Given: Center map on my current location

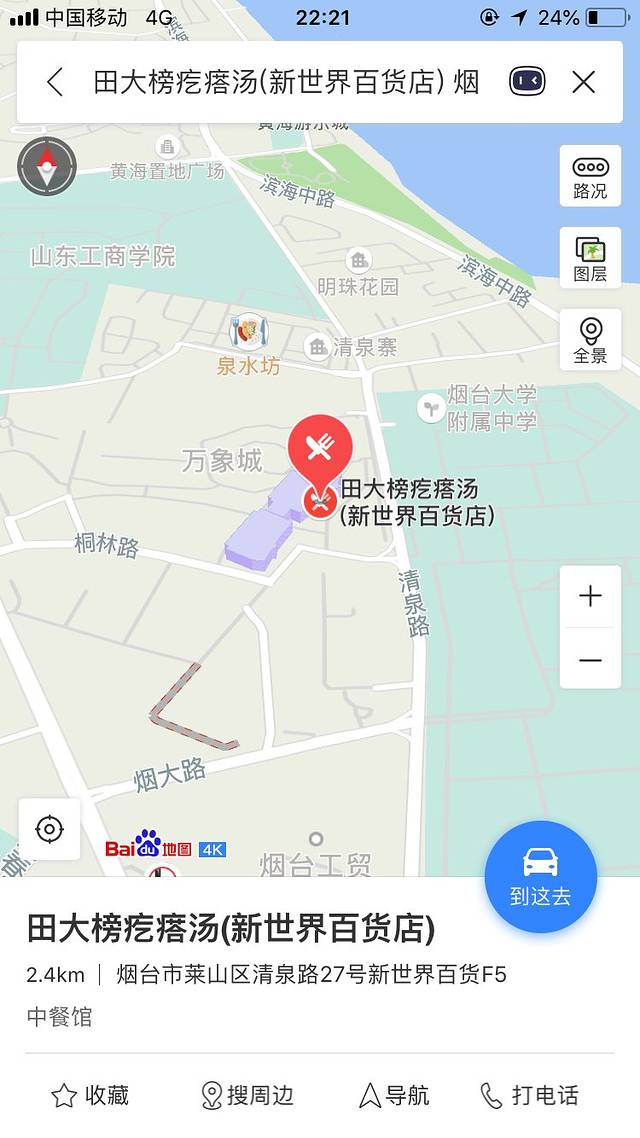Looking at the screenshot, I should (49, 829).
